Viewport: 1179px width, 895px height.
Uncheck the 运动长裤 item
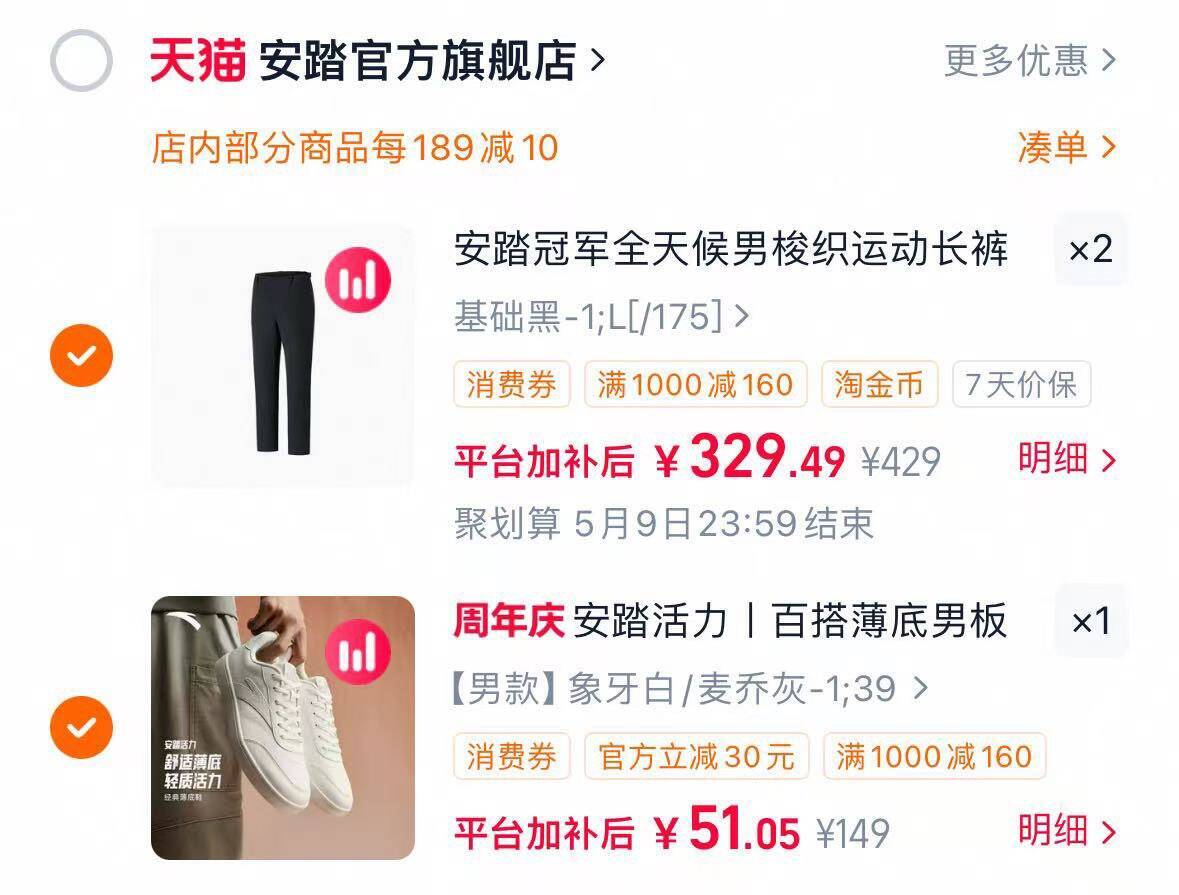81,356
